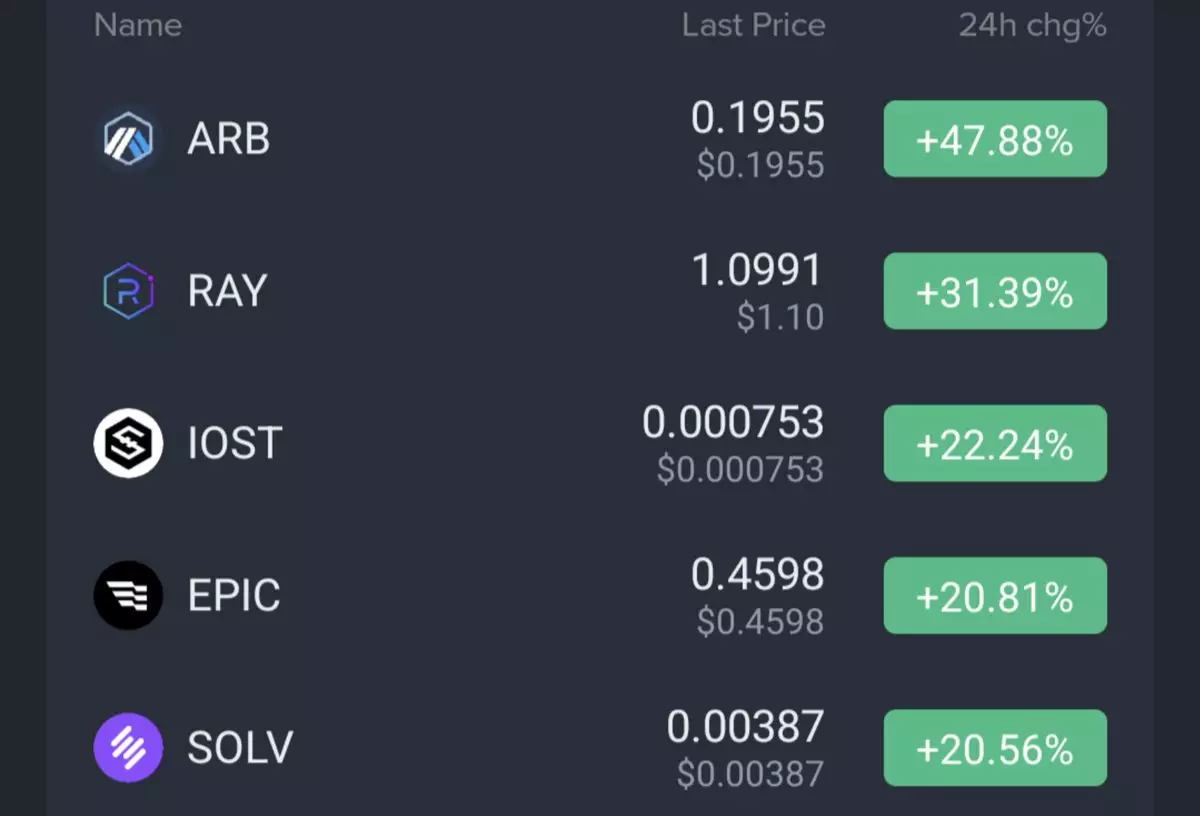Screen dimensions: 1200x816
Task: Sort list by Name header
Action: coord(138,26)
